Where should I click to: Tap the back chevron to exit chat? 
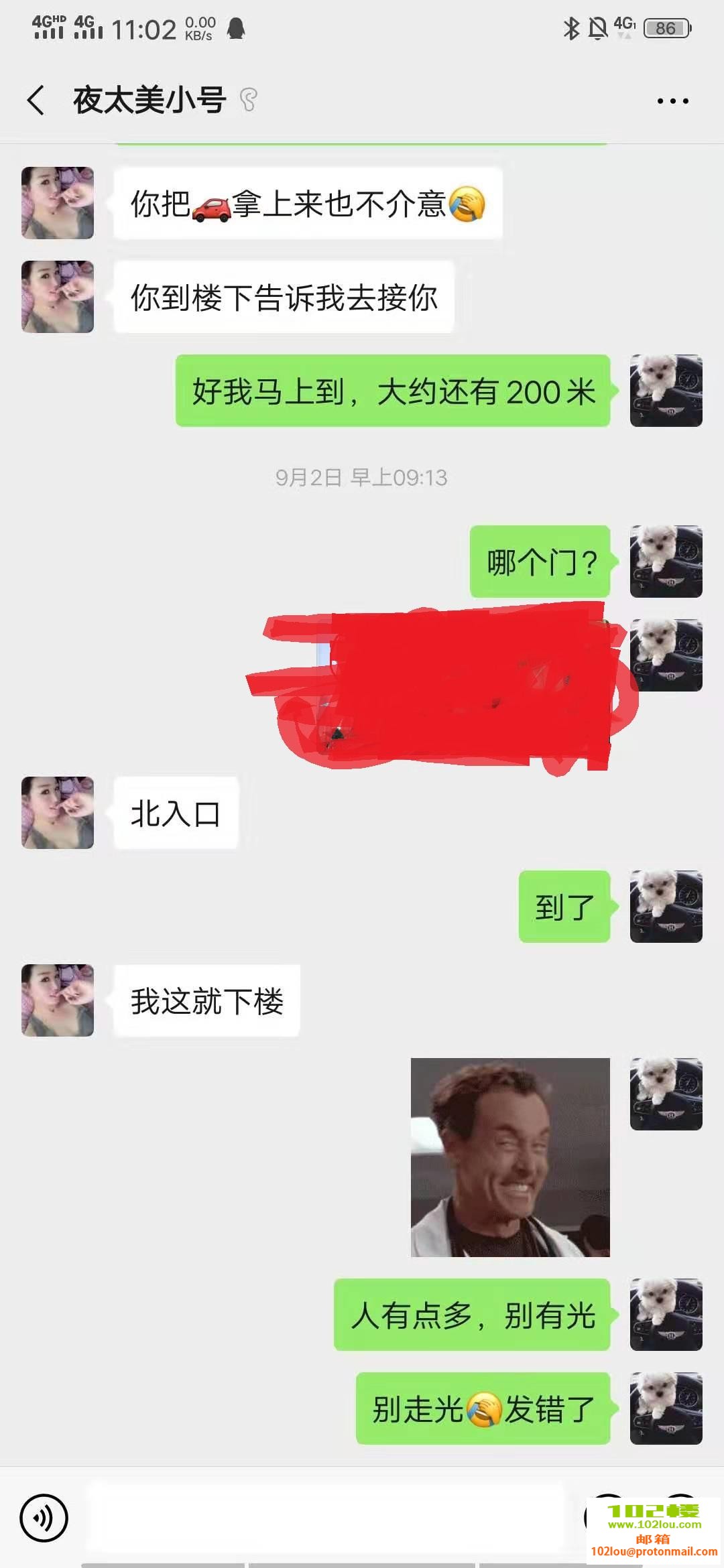click(34, 101)
